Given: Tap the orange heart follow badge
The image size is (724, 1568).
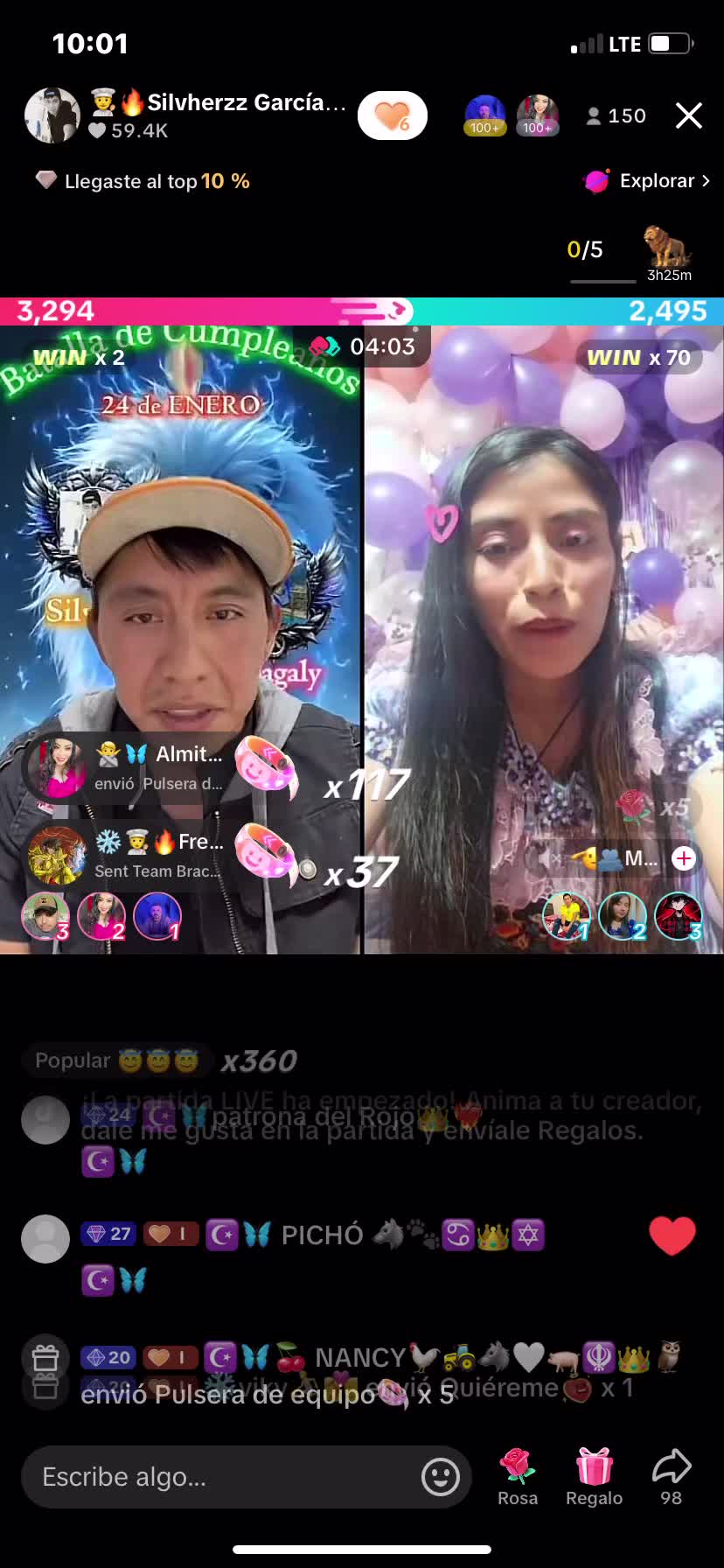Looking at the screenshot, I should pyautogui.click(x=393, y=115).
